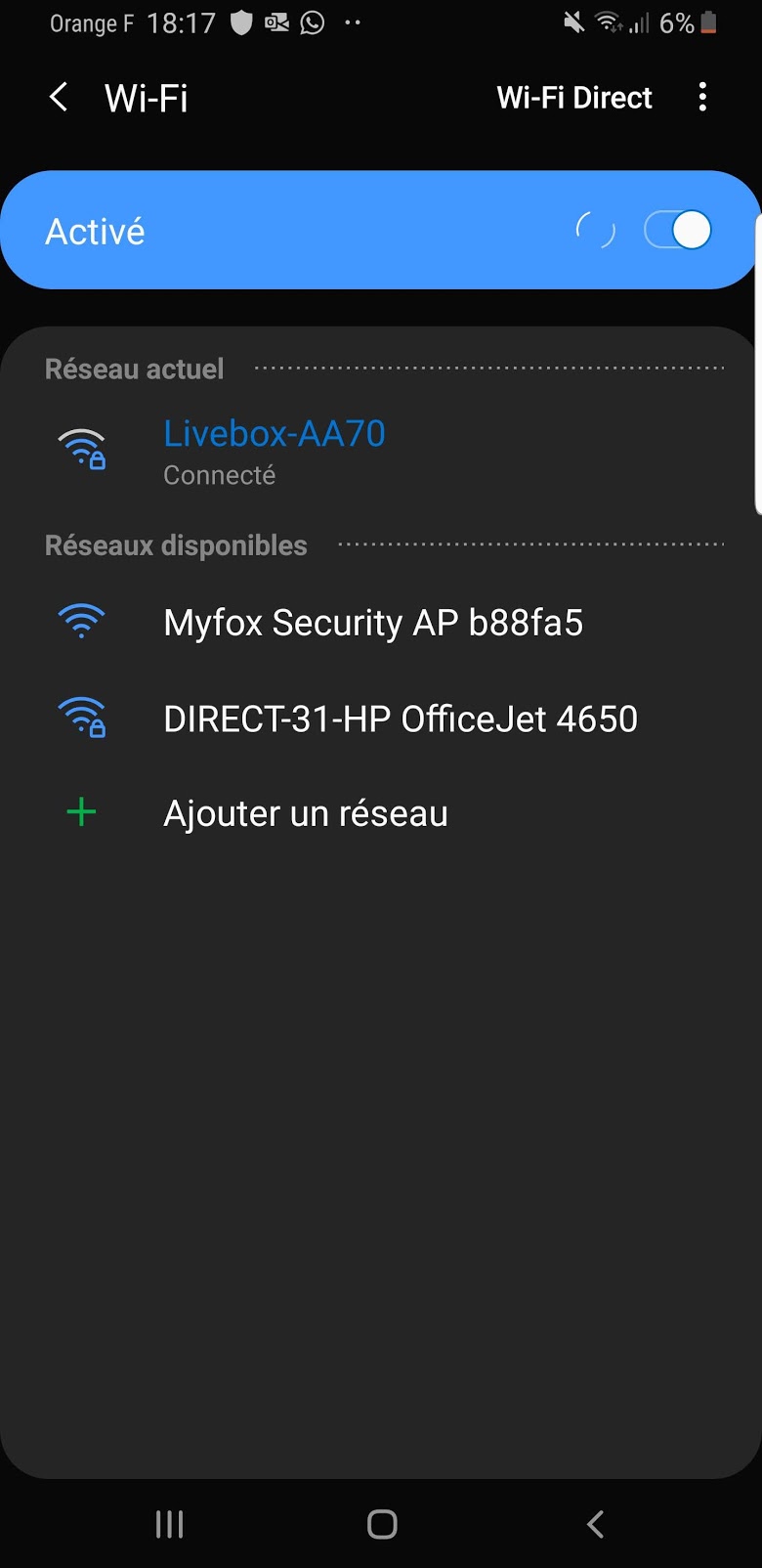This screenshot has width=762, height=1568.
Task: Tap Ajouter un réseau
Action: pyautogui.click(x=379, y=813)
